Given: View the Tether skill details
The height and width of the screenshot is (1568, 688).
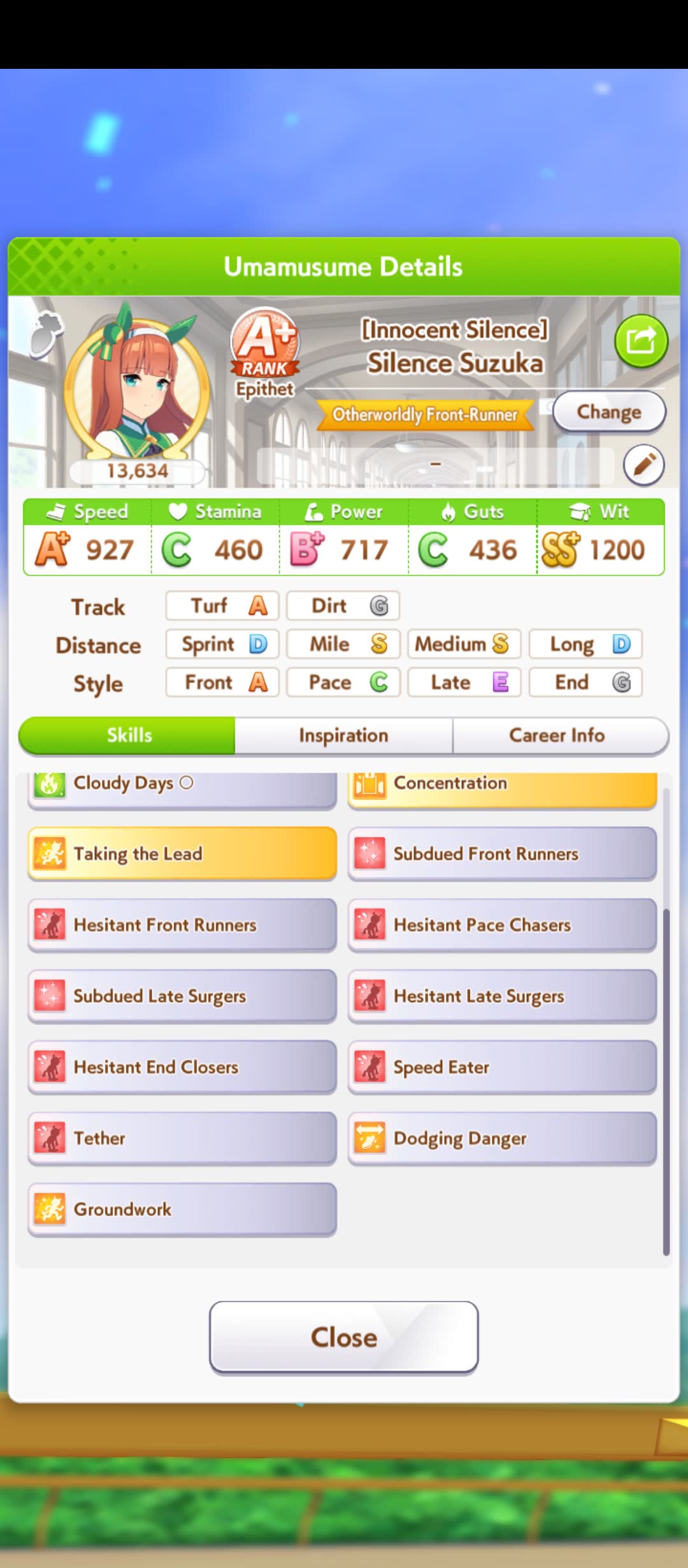Looking at the screenshot, I should pyautogui.click(x=182, y=1138).
